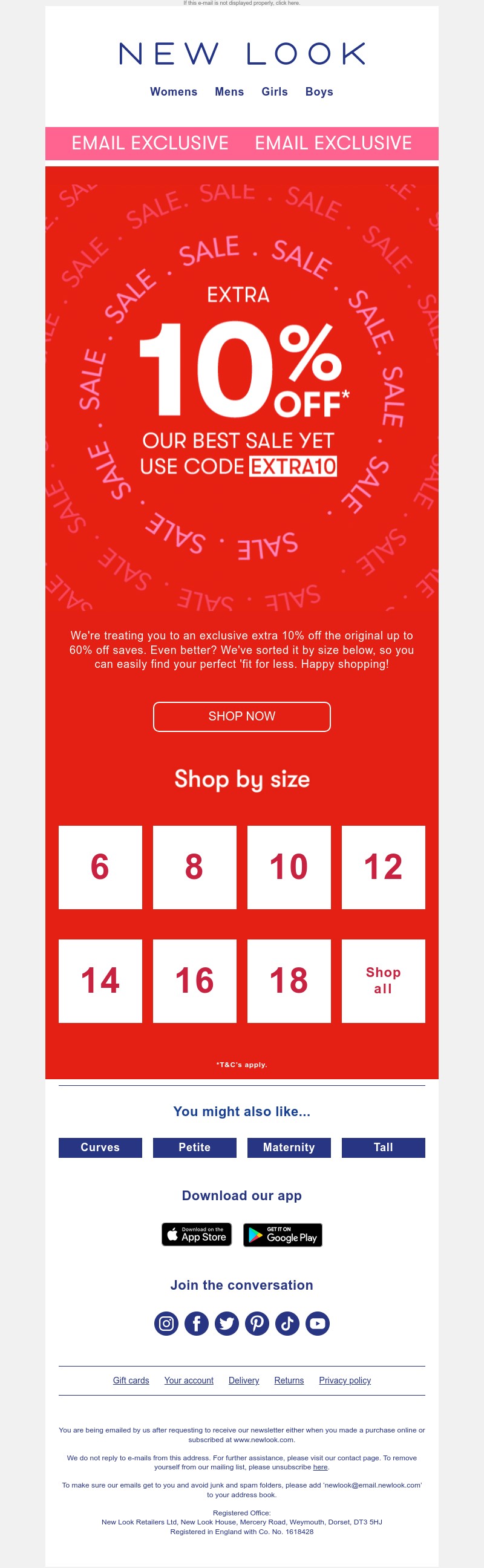Browse size 14 sale items
The height and width of the screenshot is (1568, 484).
pyautogui.click(x=100, y=981)
